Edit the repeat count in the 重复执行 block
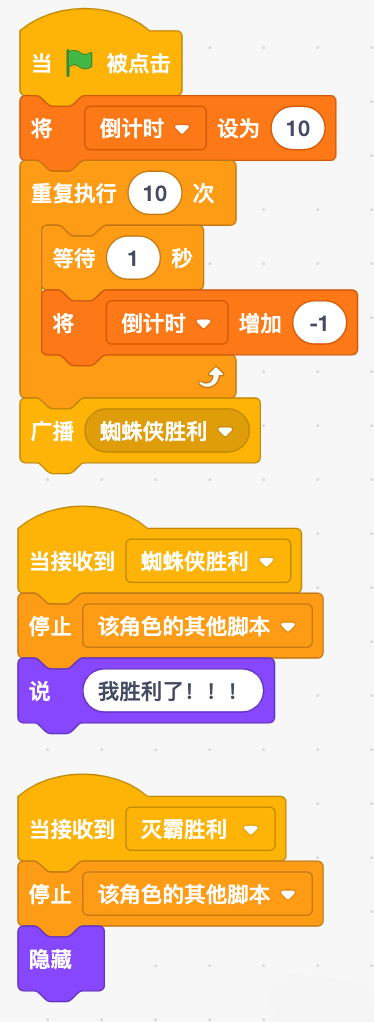 [155, 194]
